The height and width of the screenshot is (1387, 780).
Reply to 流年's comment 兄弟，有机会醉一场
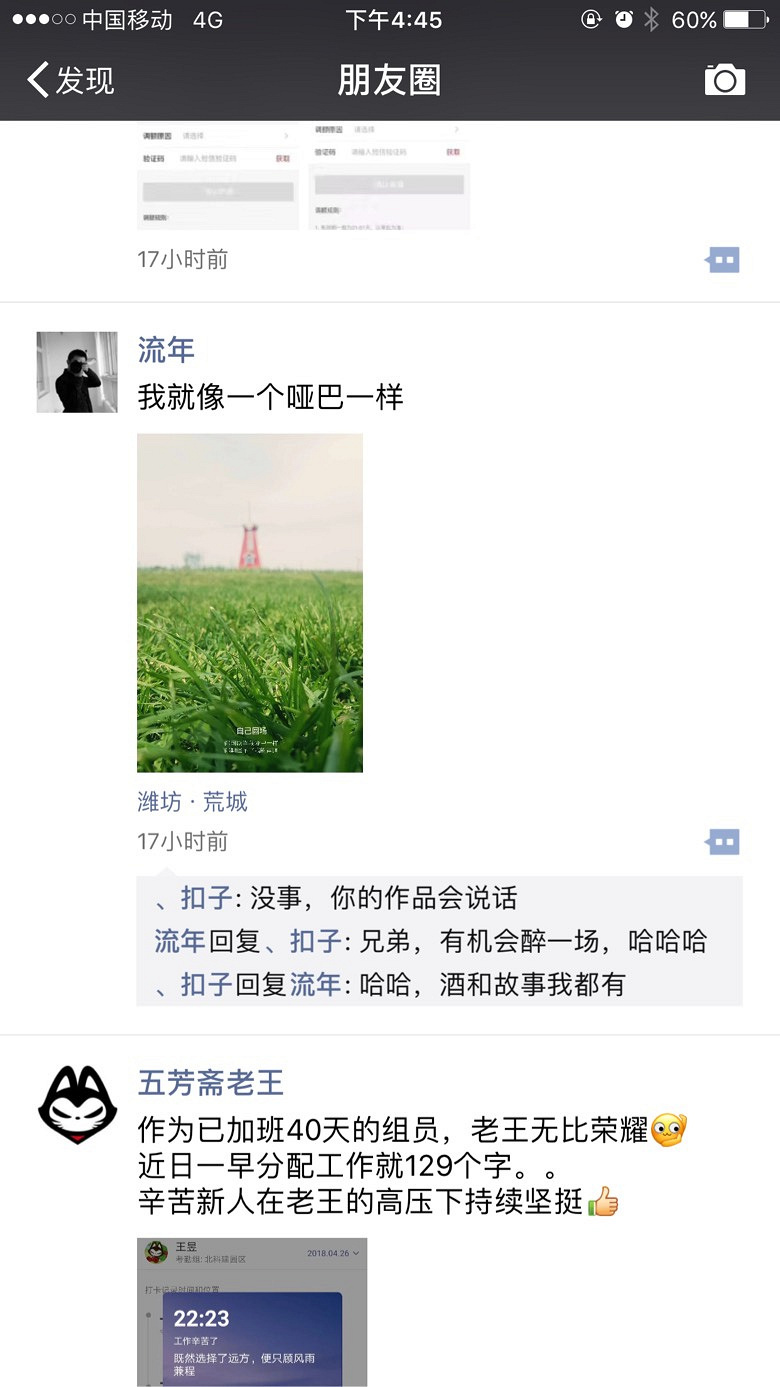[x=500, y=941]
